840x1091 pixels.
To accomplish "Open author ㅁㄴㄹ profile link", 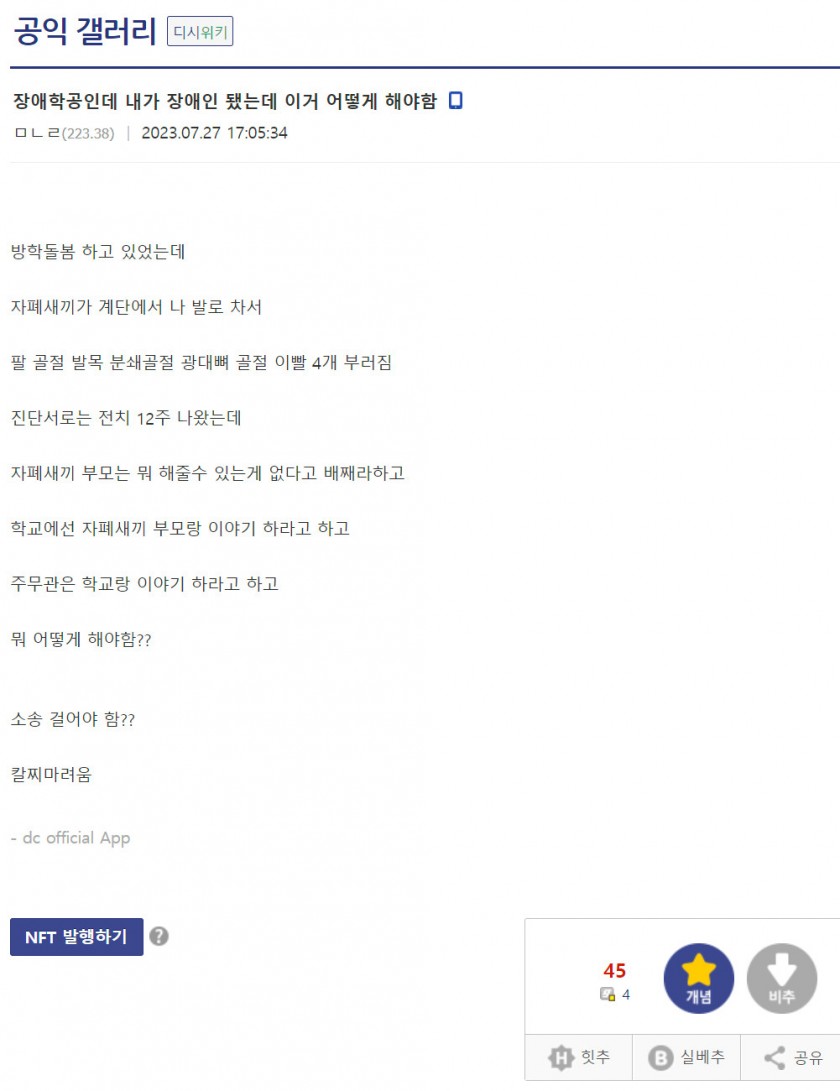I will pyautogui.click(x=38, y=134).
